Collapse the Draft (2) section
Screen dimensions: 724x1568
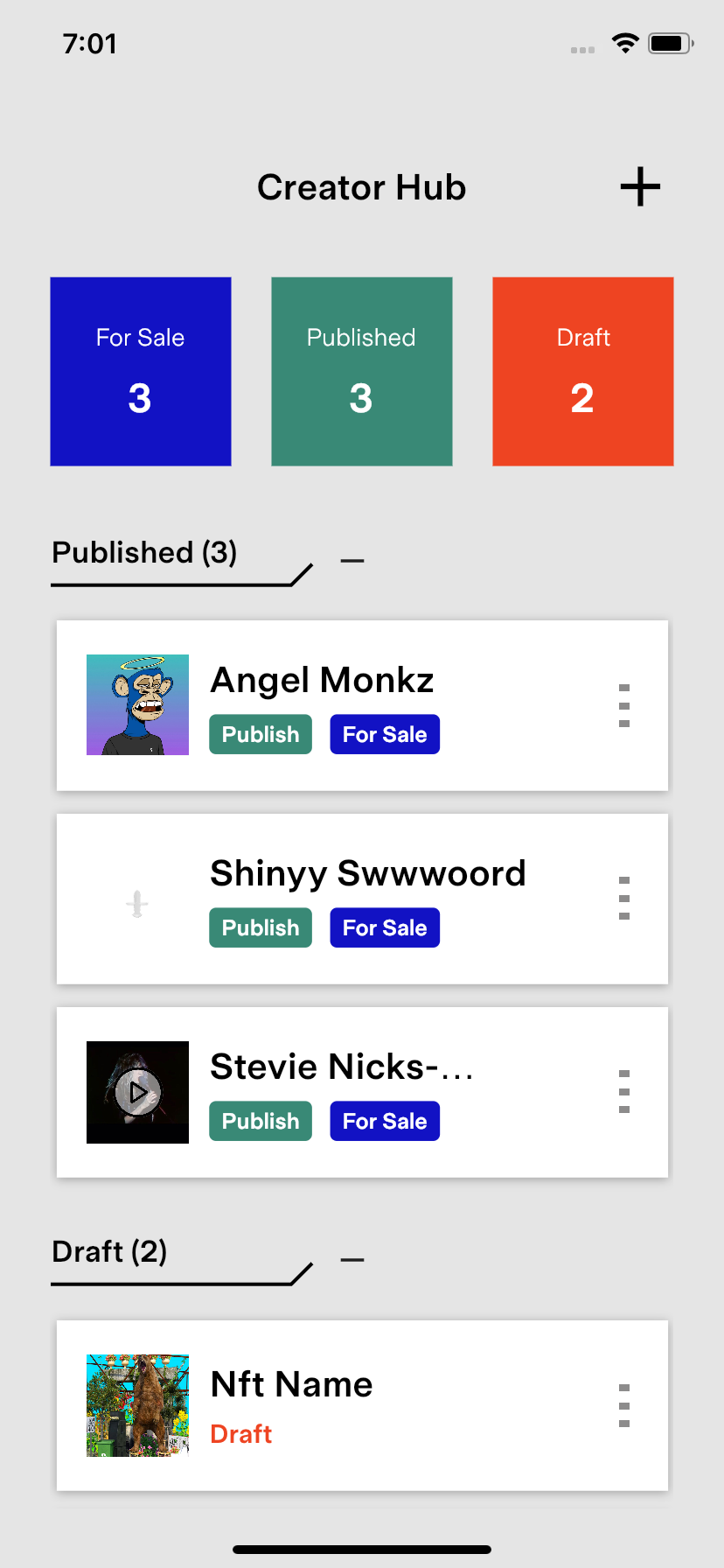(352, 1259)
